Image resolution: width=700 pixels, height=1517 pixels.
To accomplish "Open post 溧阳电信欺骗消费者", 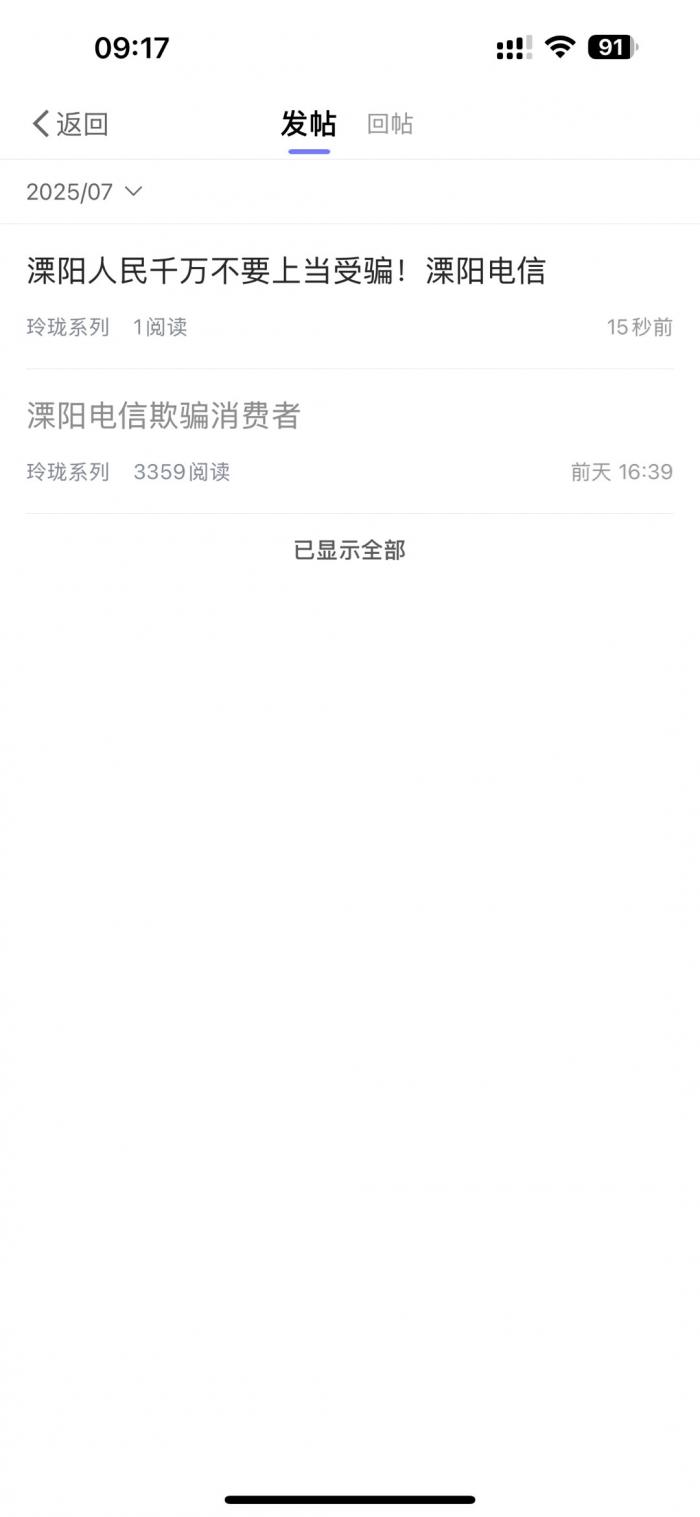I will [350, 442].
